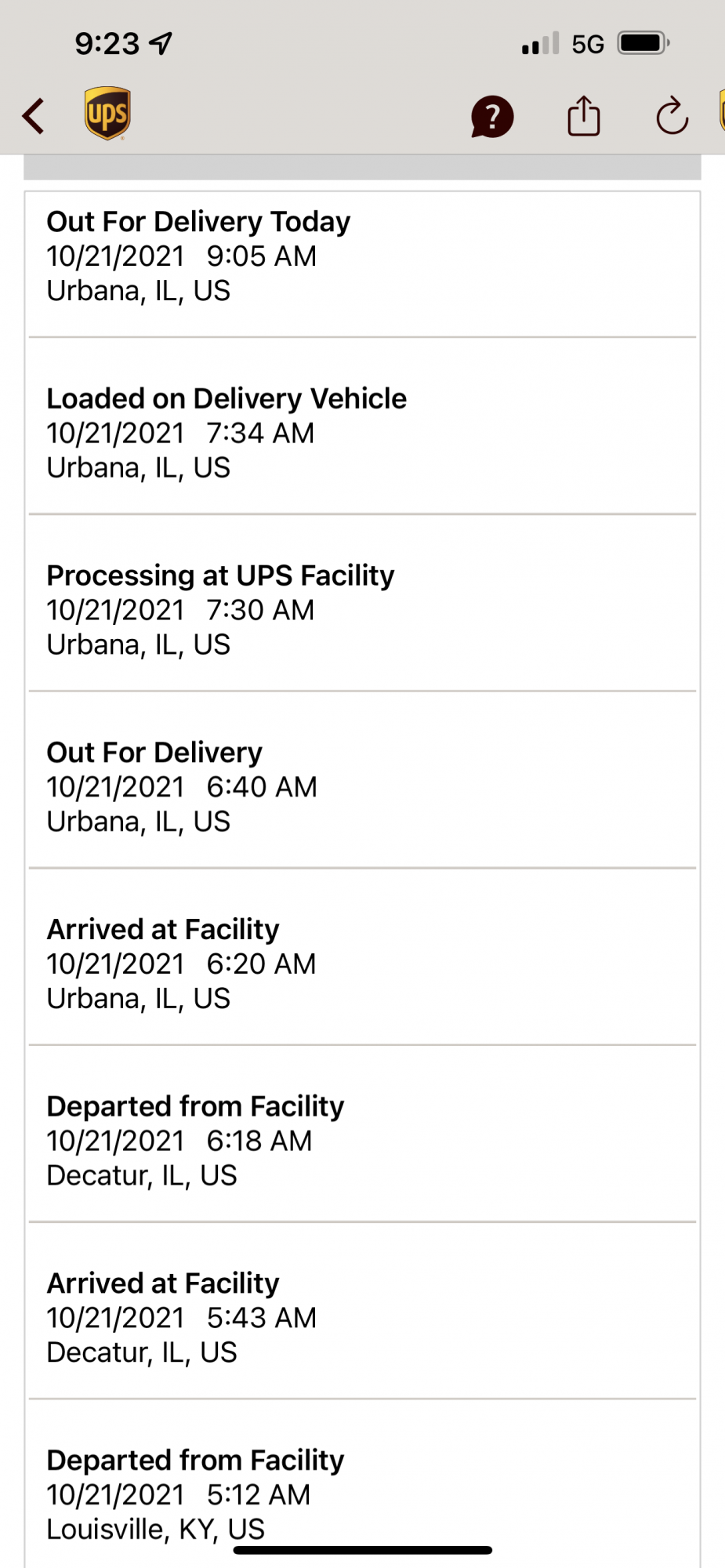
Task: Share this tracking page
Action: pos(583,116)
